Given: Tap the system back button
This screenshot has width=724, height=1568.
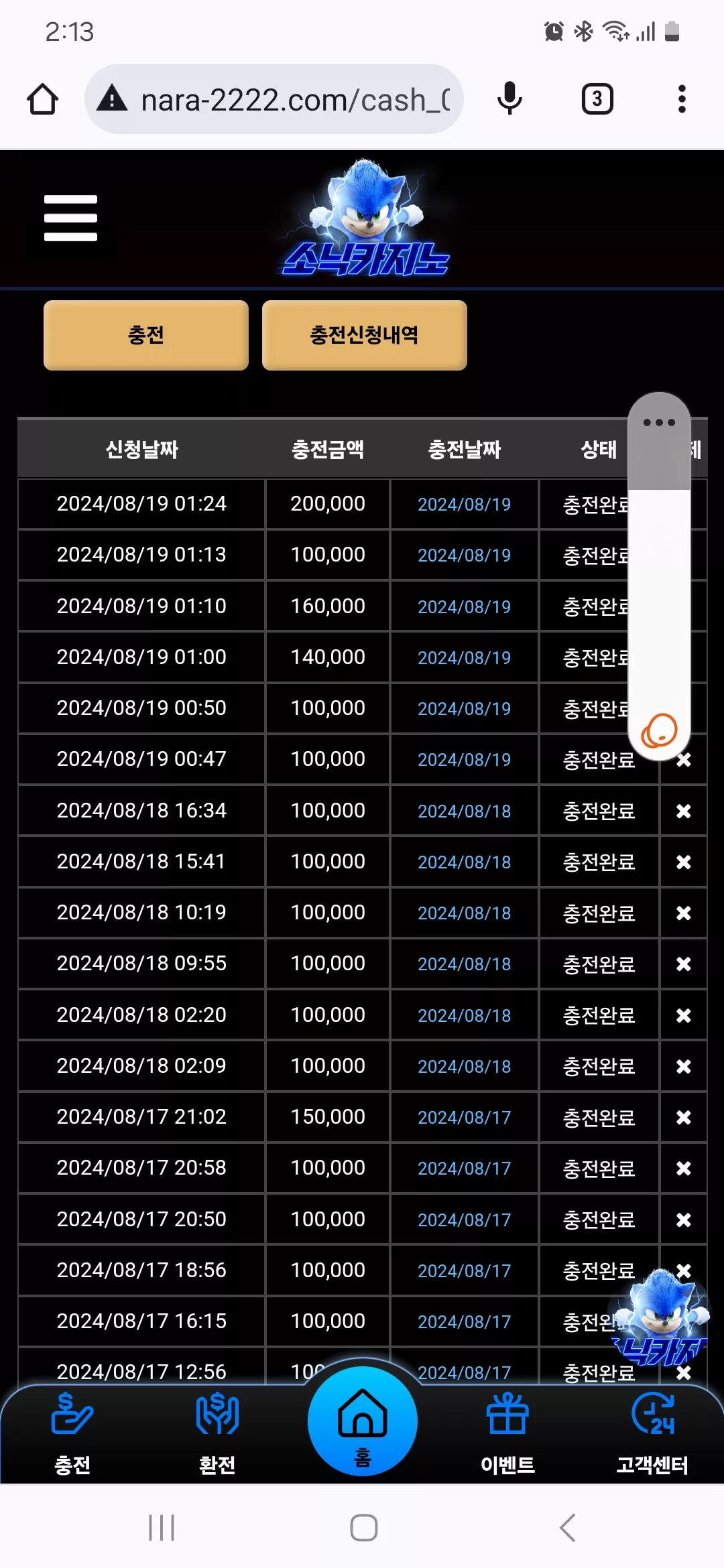Looking at the screenshot, I should (x=567, y=1528).
